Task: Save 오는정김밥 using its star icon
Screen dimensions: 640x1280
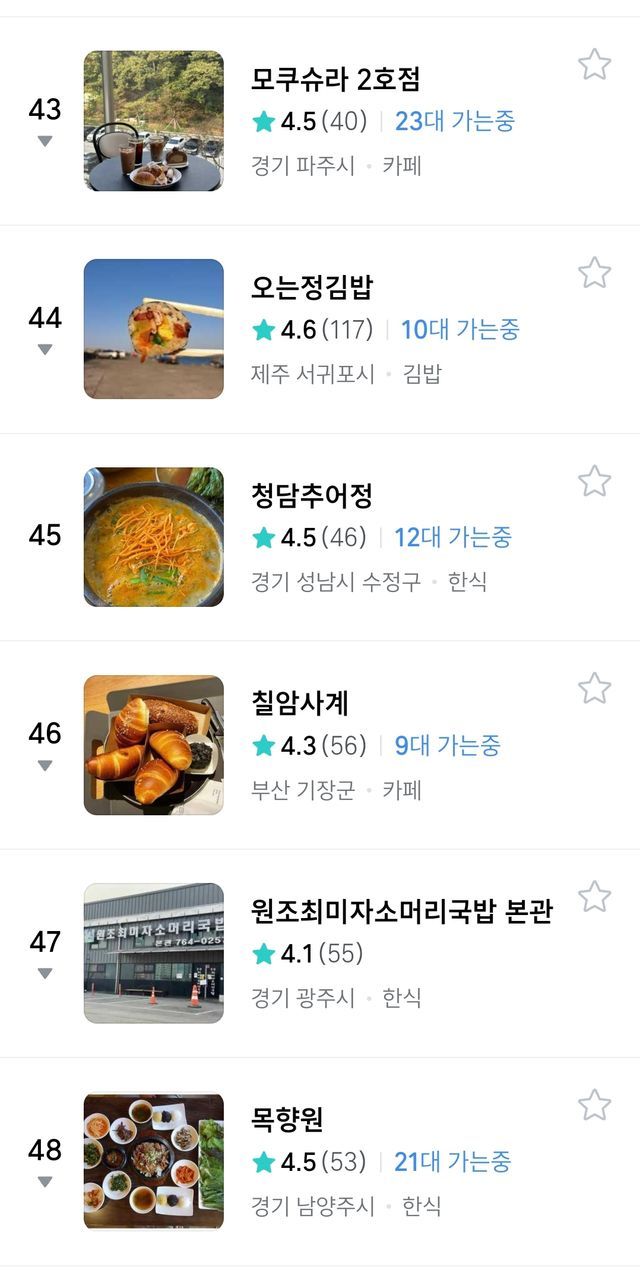Action: pos(594,273)
